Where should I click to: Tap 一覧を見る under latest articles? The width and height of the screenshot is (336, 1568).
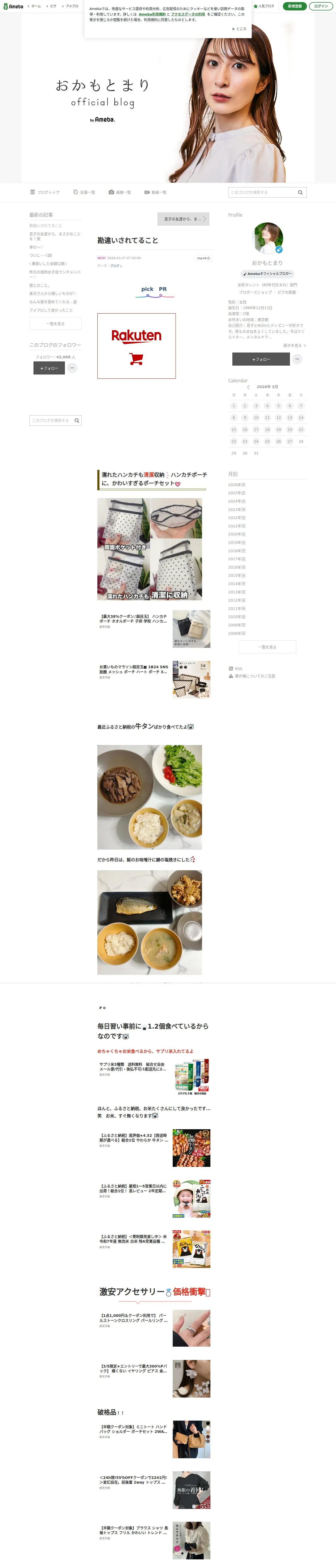[55, 324]
